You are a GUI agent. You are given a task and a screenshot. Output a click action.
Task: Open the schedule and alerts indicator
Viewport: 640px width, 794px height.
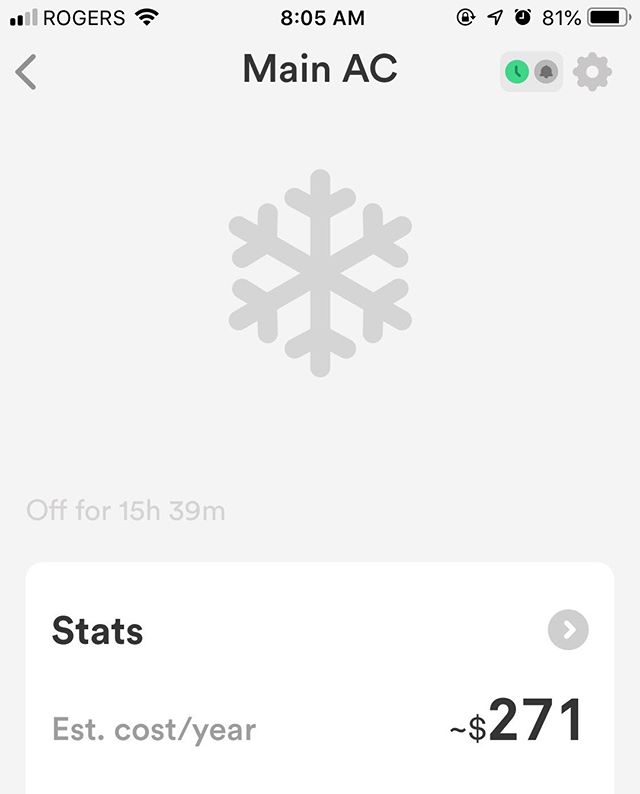[x=531, y=72]
